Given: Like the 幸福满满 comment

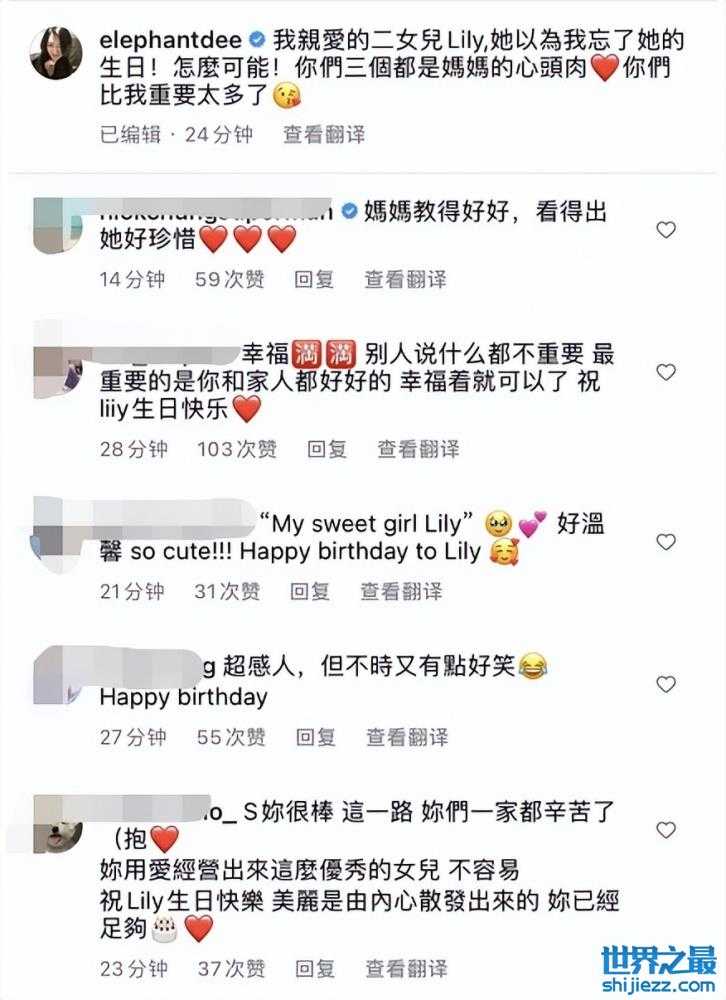Looking at the screenshot, I should point(665,372).
